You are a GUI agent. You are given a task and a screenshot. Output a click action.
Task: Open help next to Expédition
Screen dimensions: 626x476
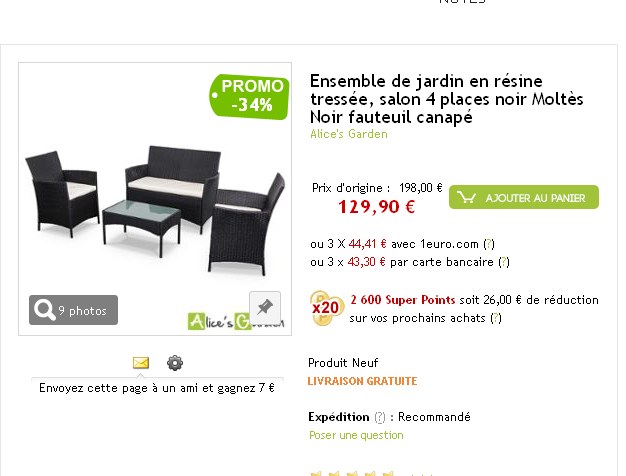click(x=379, y=417)
